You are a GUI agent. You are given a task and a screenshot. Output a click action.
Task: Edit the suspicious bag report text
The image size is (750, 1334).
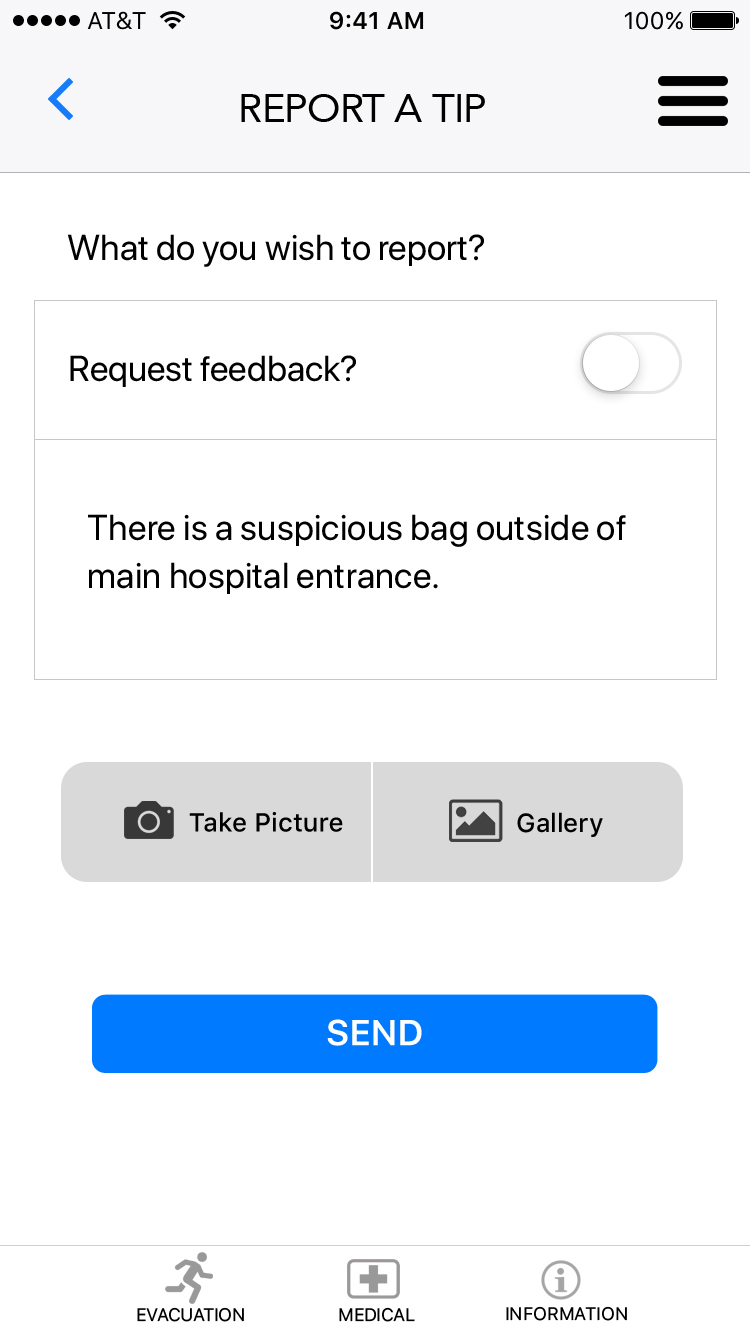pyautogui.click(x=375, y=553)
